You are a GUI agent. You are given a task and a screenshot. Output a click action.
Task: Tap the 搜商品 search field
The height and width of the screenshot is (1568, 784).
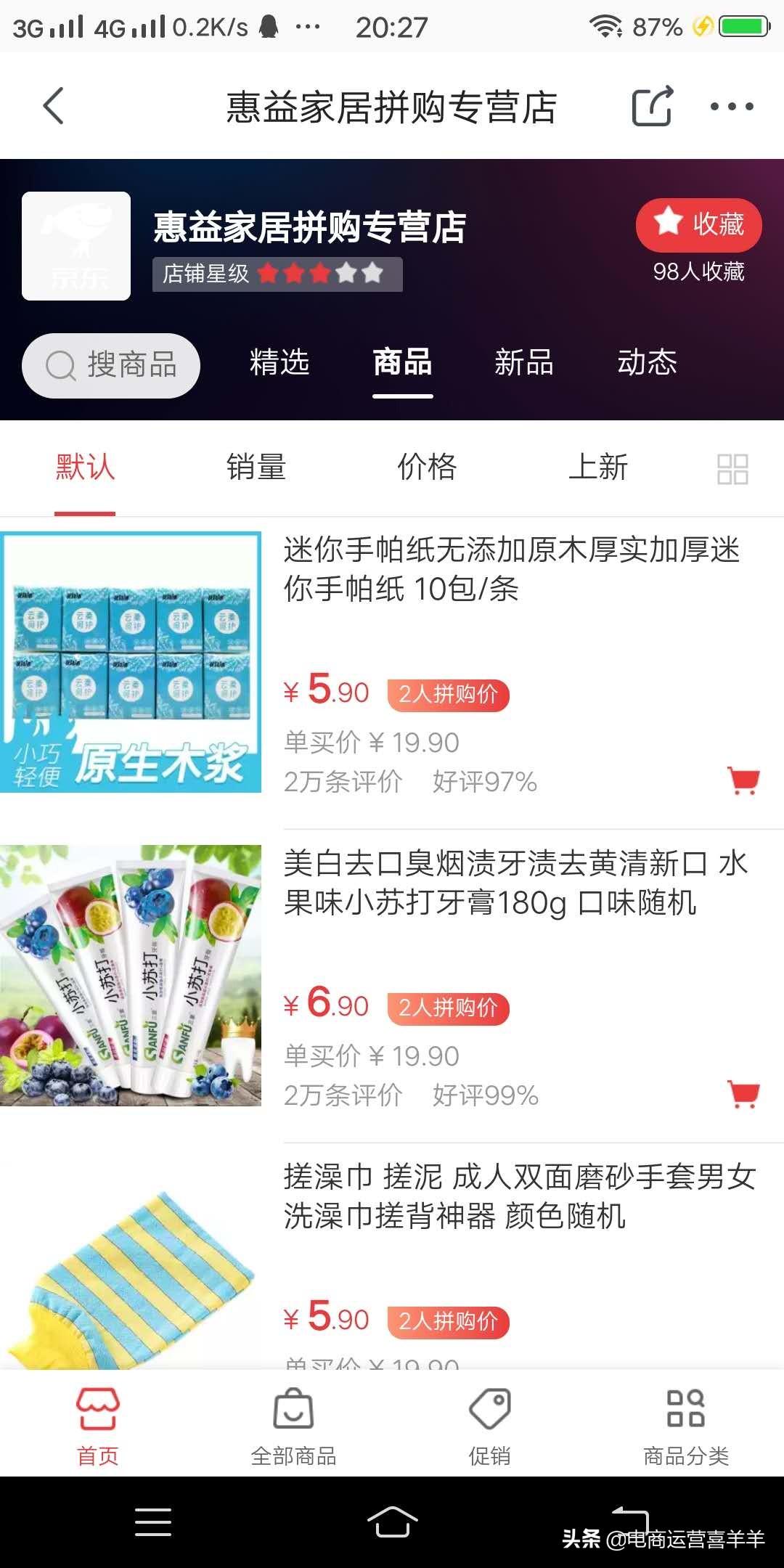tap(110, 365)
